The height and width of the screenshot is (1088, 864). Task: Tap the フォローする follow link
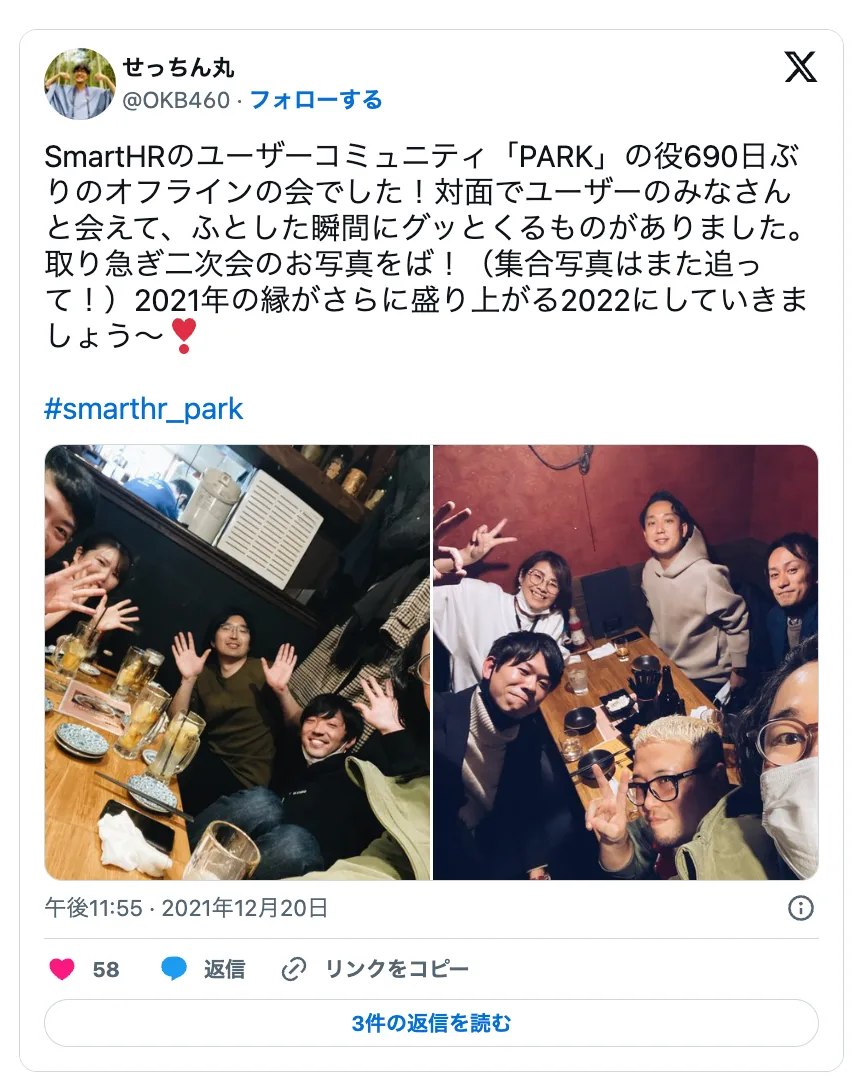[x=315, y=100]
